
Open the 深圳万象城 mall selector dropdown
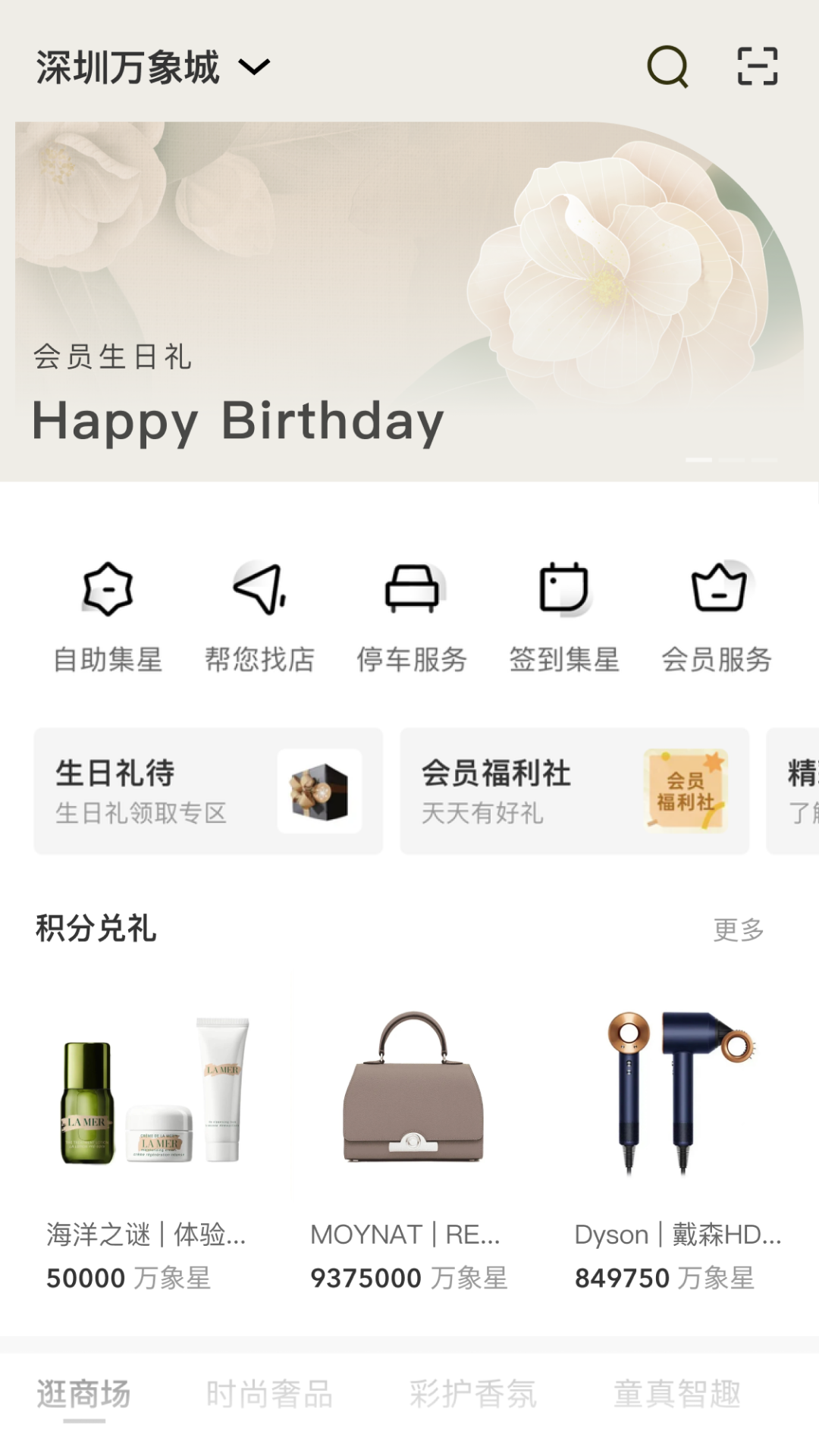coord(152,67)
